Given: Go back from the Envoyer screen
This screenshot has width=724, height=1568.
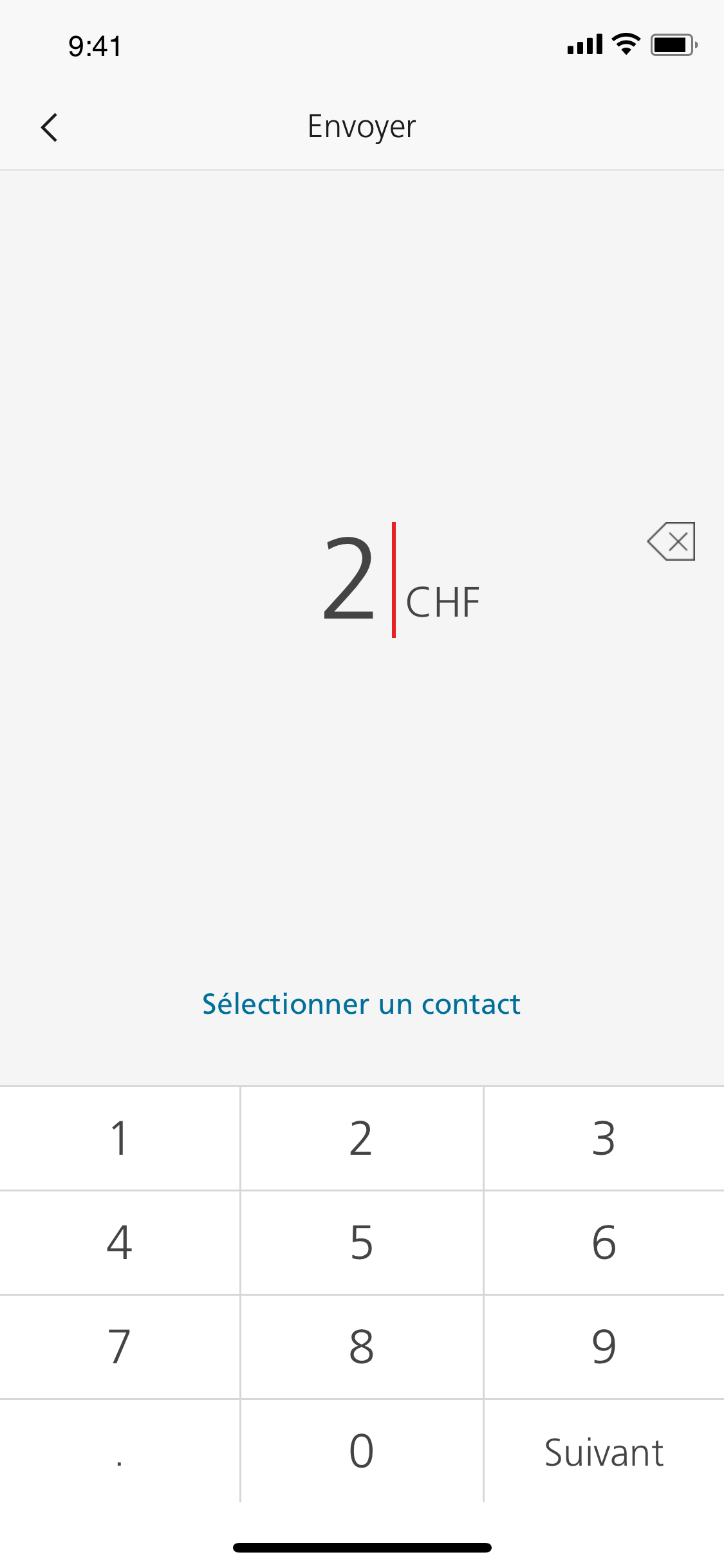Looking at the screenshot, I should point(50,127).
